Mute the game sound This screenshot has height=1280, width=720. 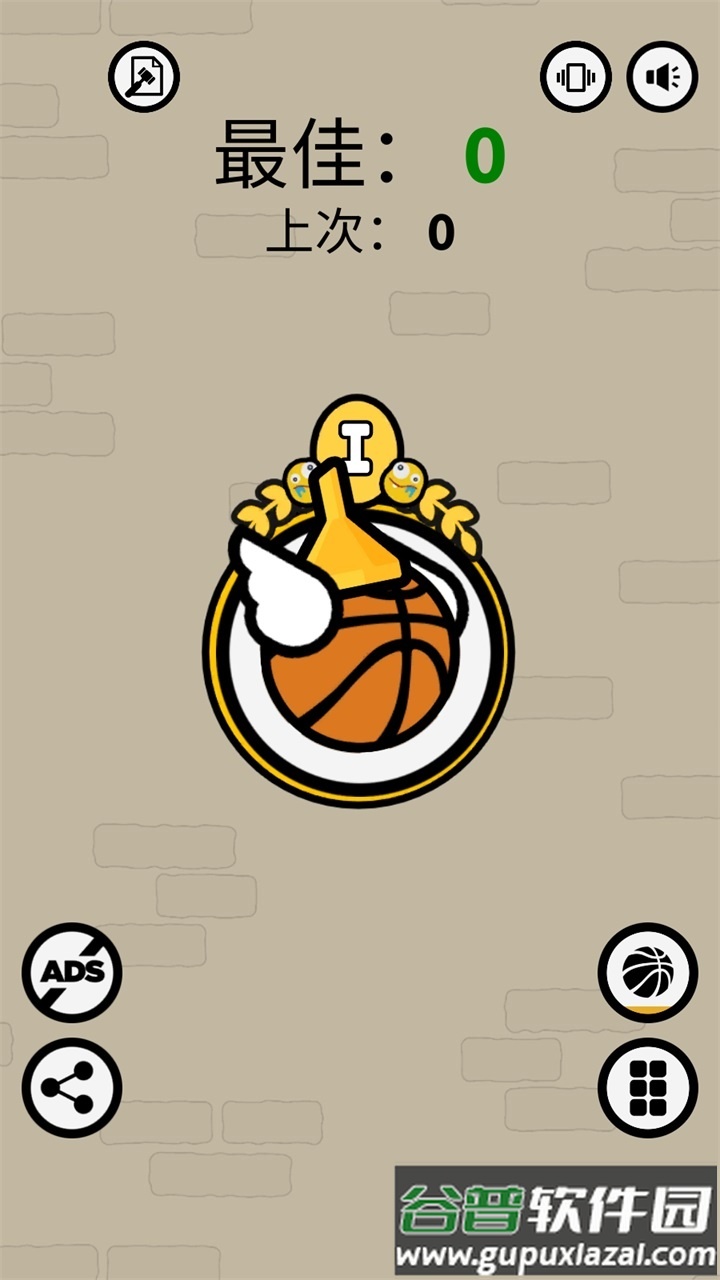click(x=662, y=76)
